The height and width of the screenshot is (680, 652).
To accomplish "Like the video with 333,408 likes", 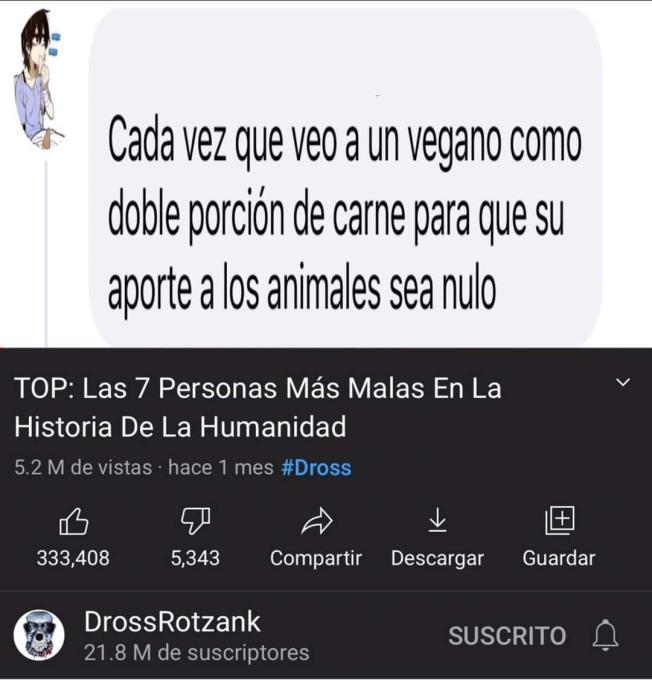I will point(74,522).
